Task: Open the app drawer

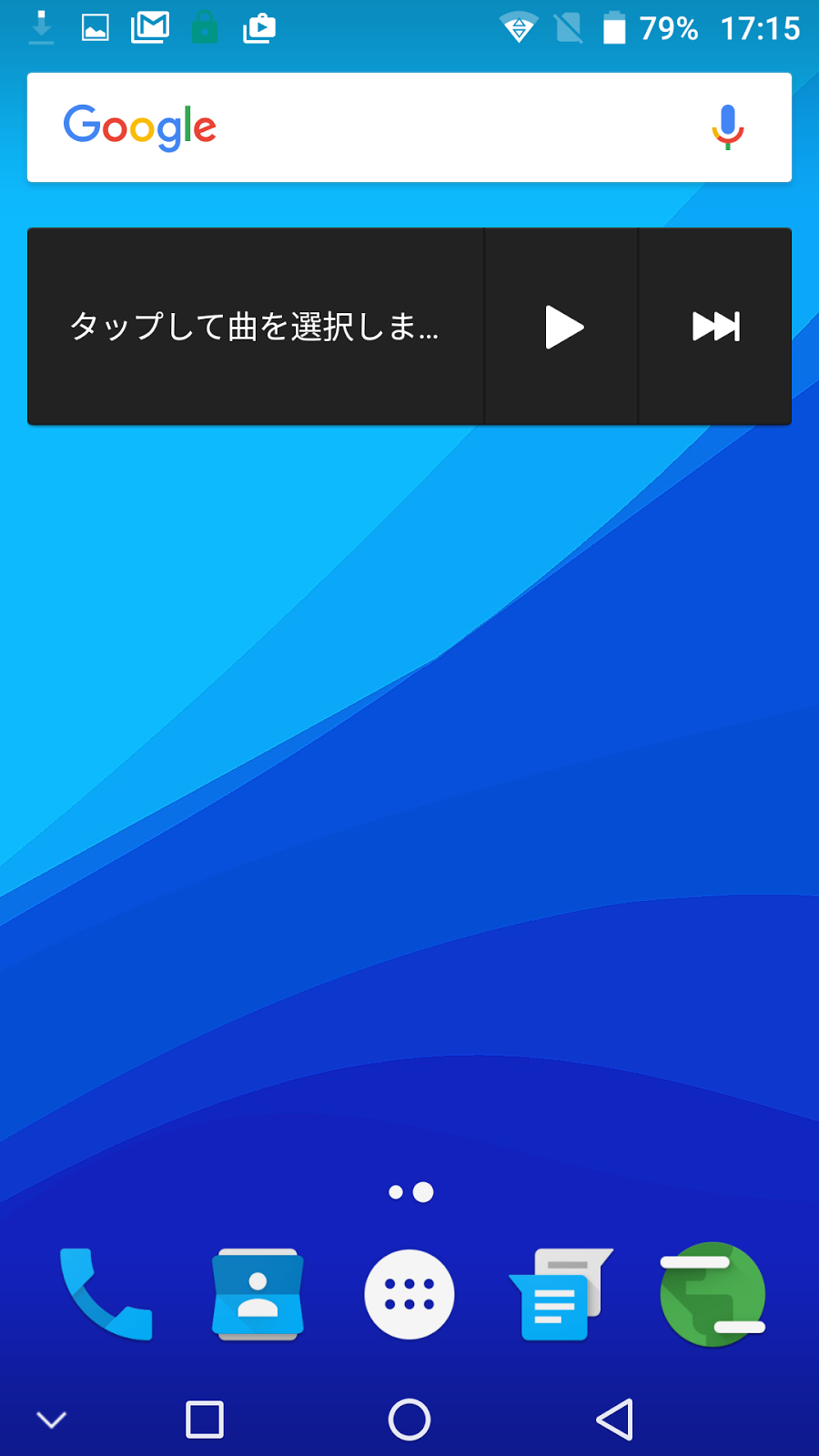Action: coord(409,1294)
